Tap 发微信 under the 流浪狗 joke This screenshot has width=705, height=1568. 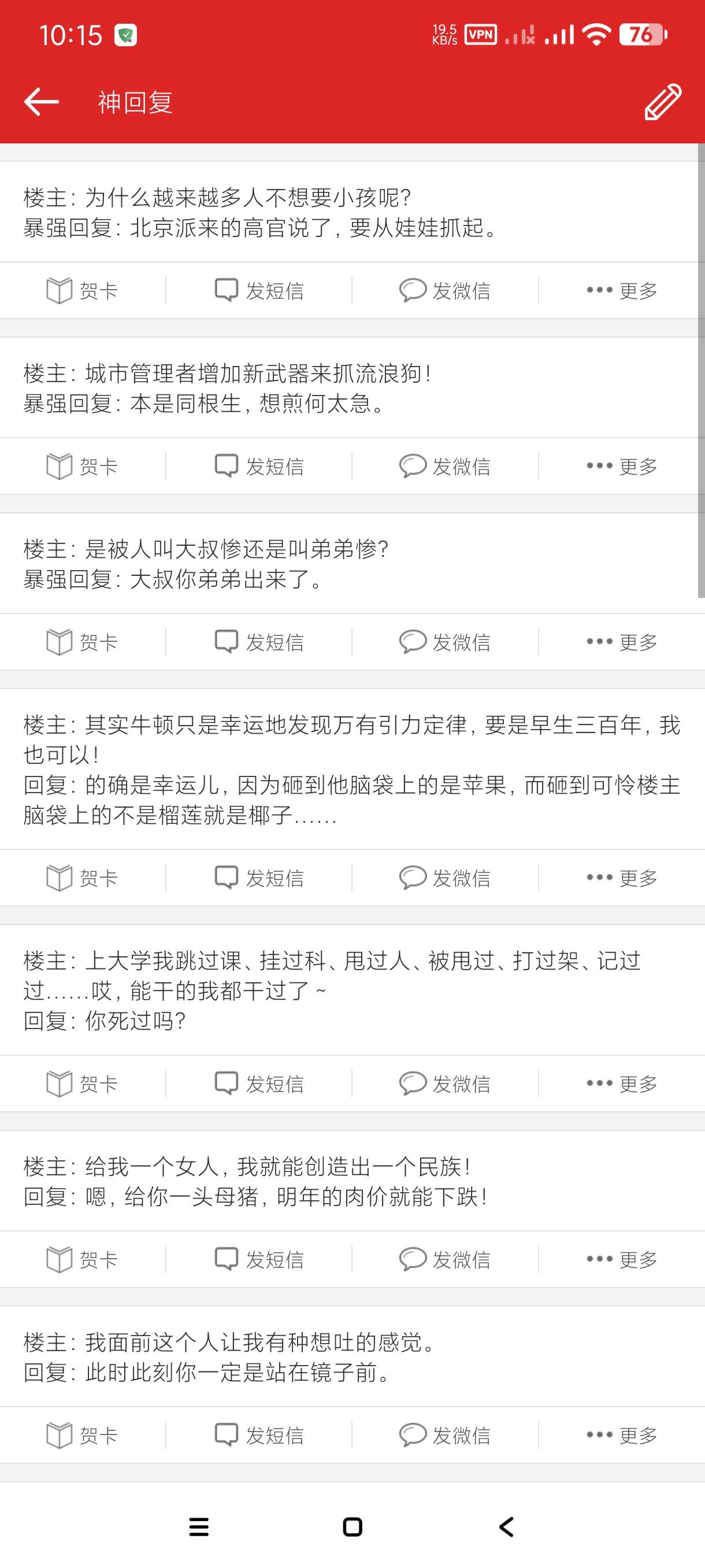point(444,466)
